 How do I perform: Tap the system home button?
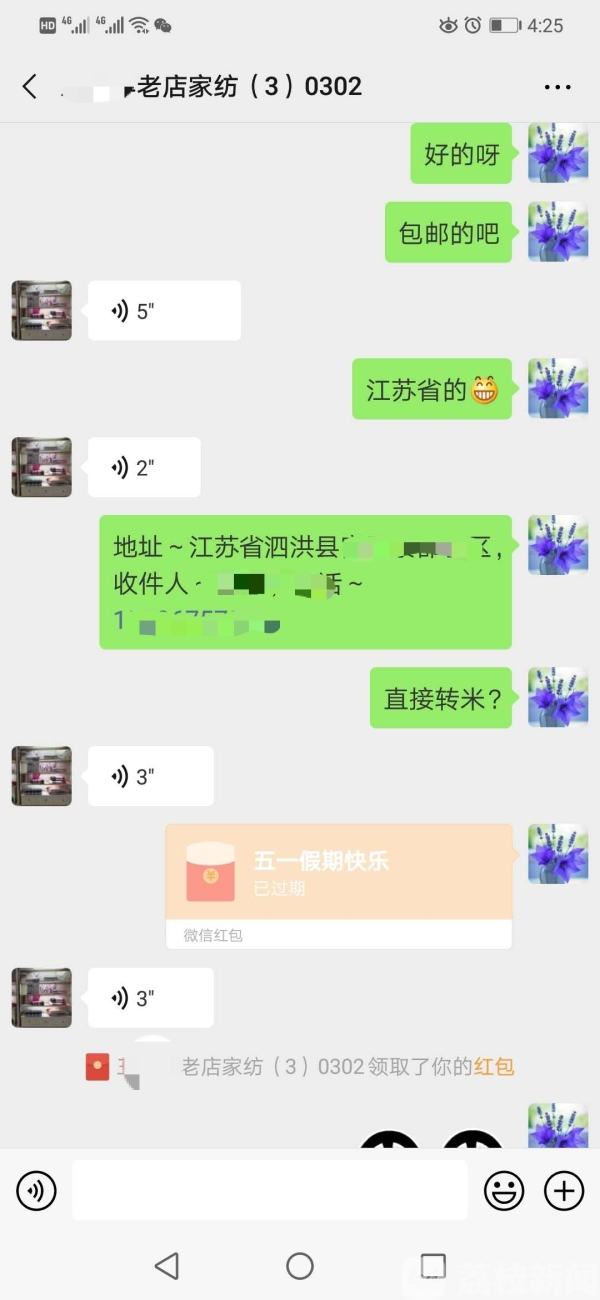(300, 1266)
